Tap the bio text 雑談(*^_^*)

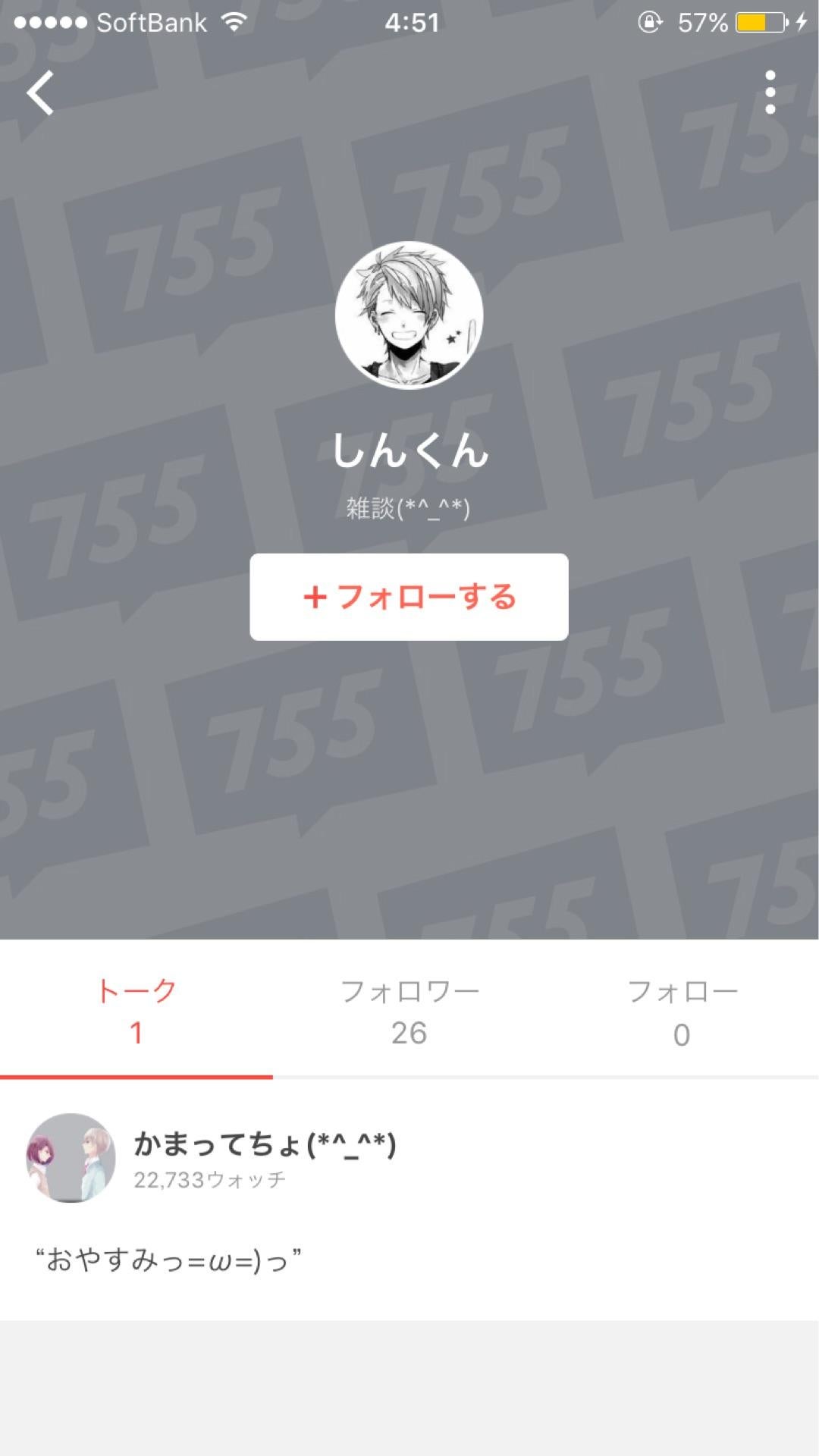(409, 507)
